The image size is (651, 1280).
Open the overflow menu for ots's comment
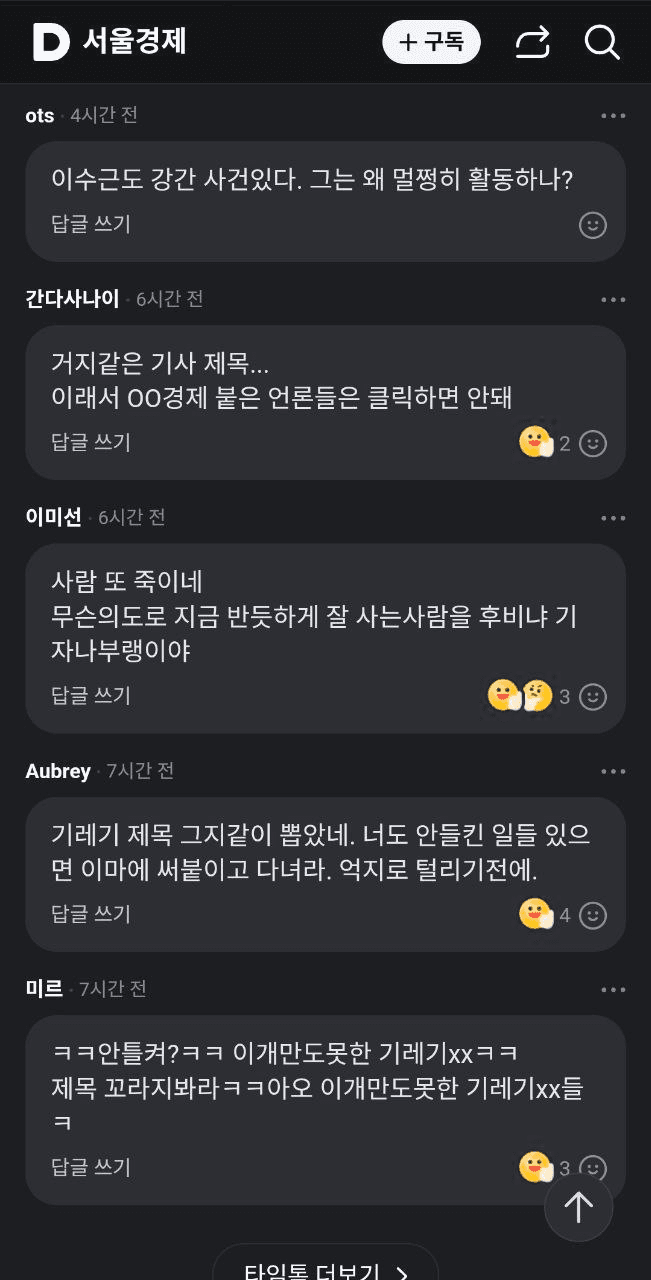[613, 116]
